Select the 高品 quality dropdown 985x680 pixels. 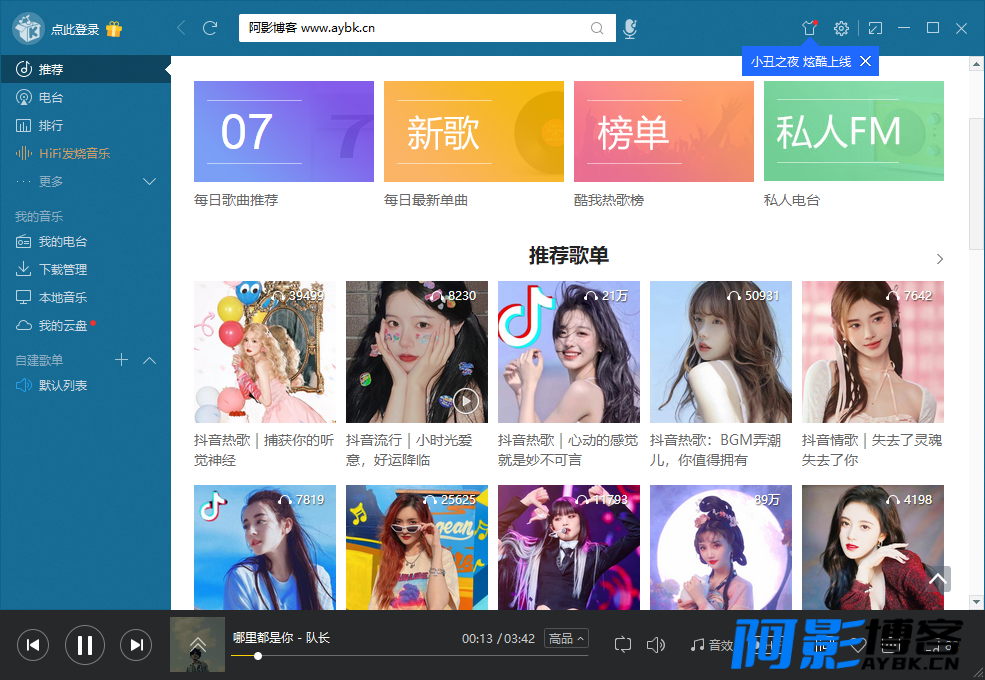pyautogui.click(x=567, y=638)
